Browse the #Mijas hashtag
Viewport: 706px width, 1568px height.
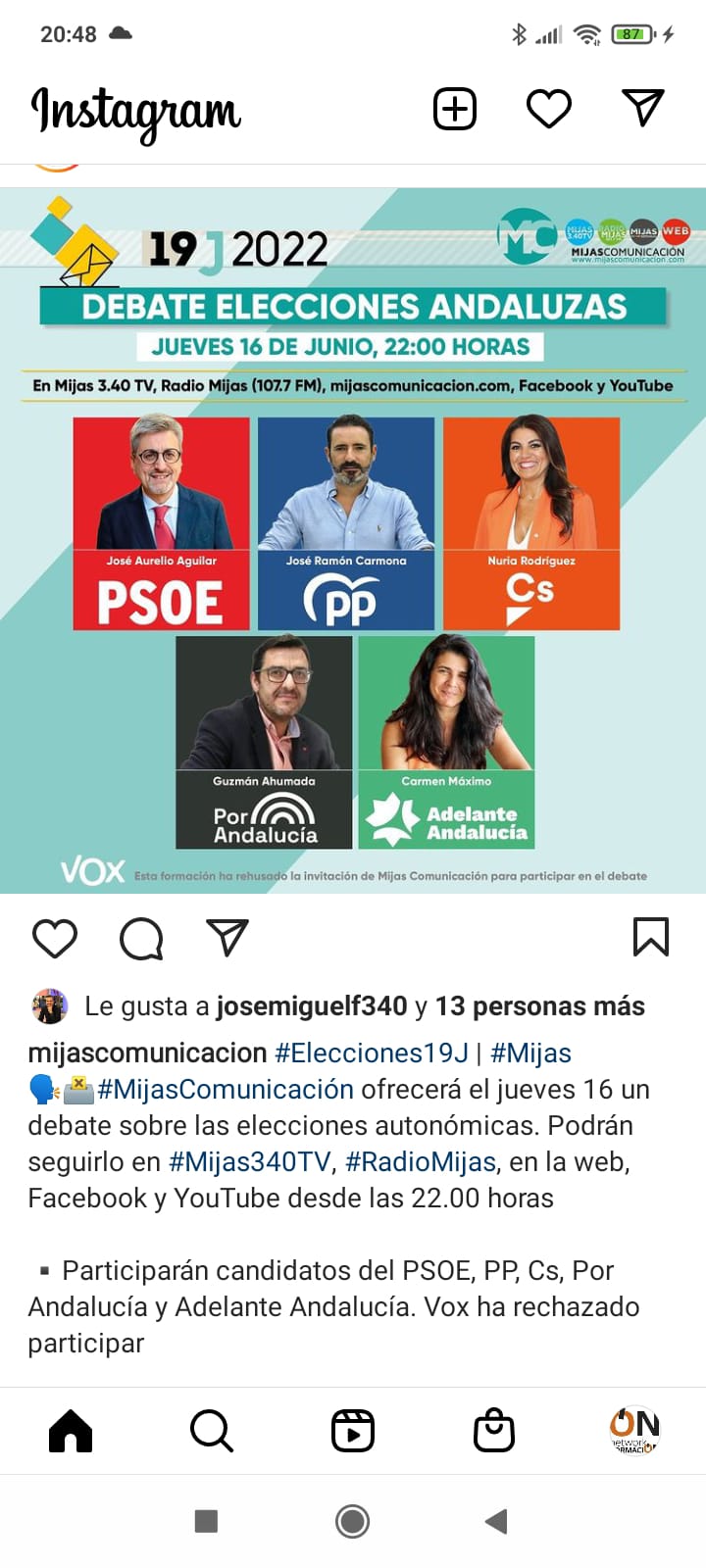[x=530, y=1053]
